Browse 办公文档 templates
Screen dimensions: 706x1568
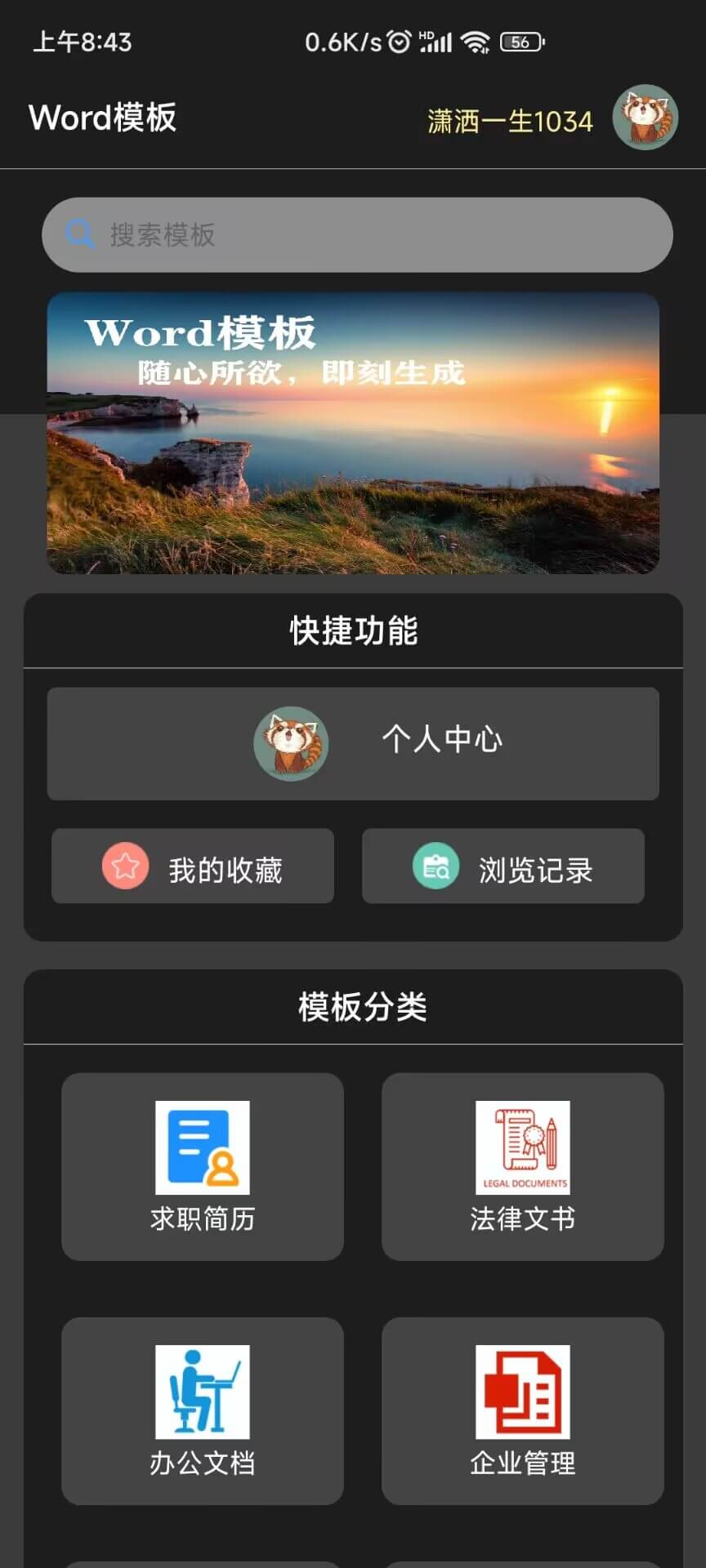pos(203,1411)
